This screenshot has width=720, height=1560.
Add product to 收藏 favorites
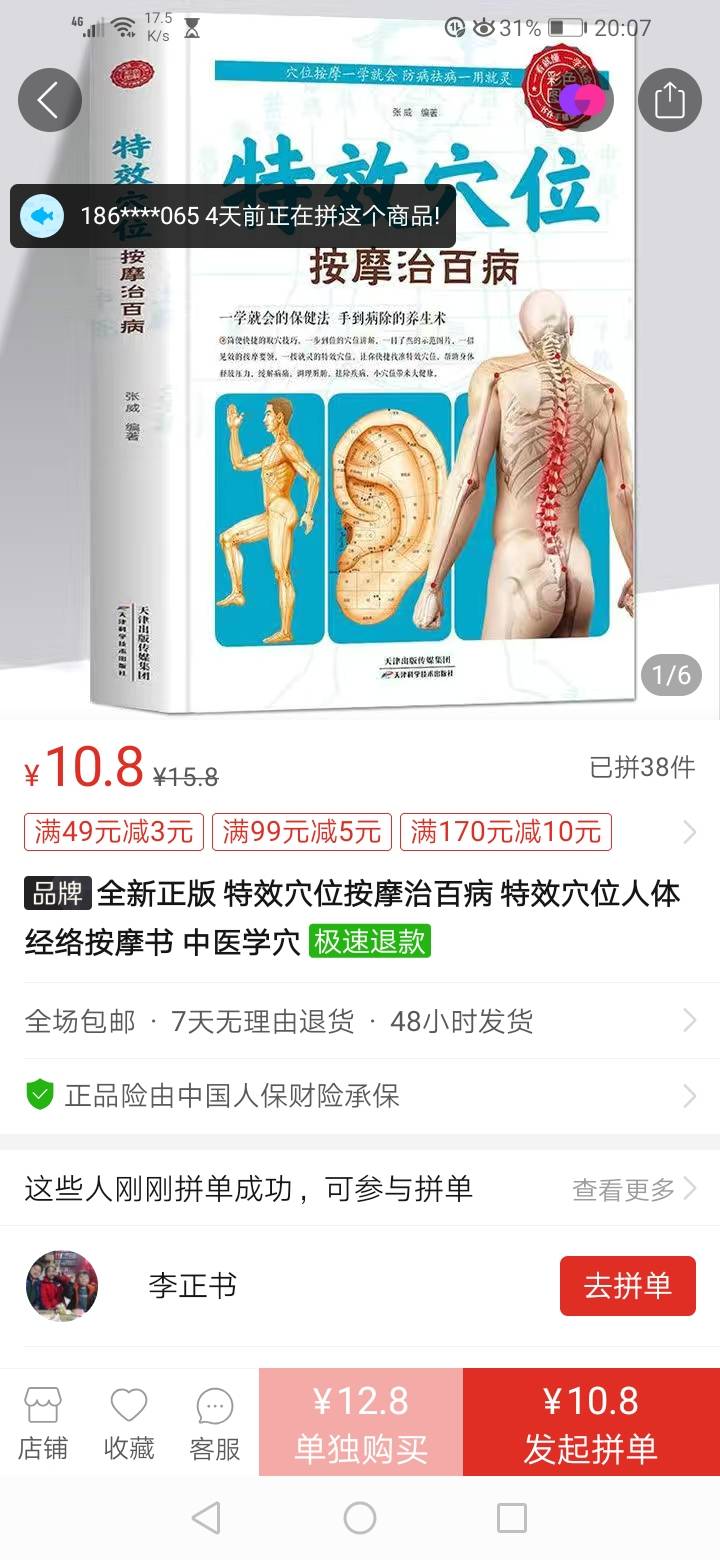pos(129,1423)
